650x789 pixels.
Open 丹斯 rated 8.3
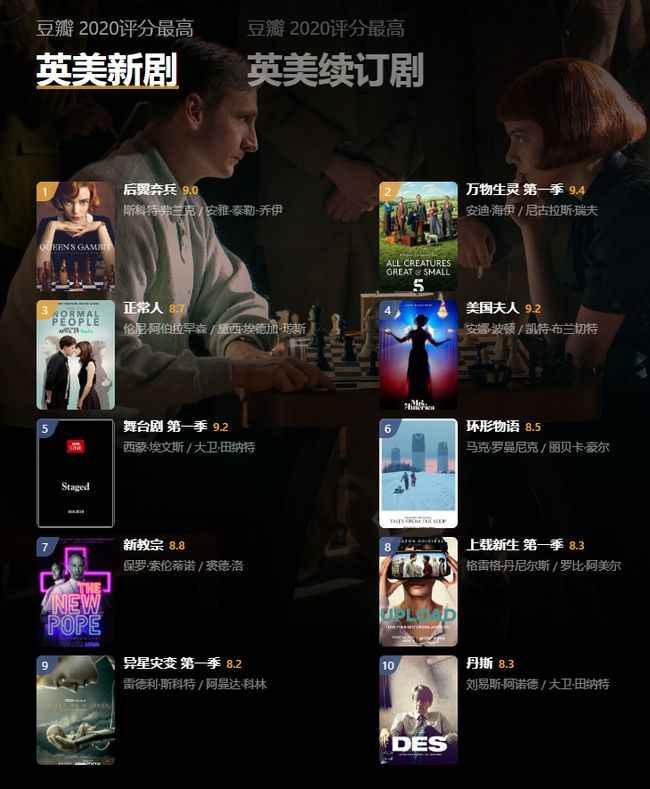(x=479, y=663)
